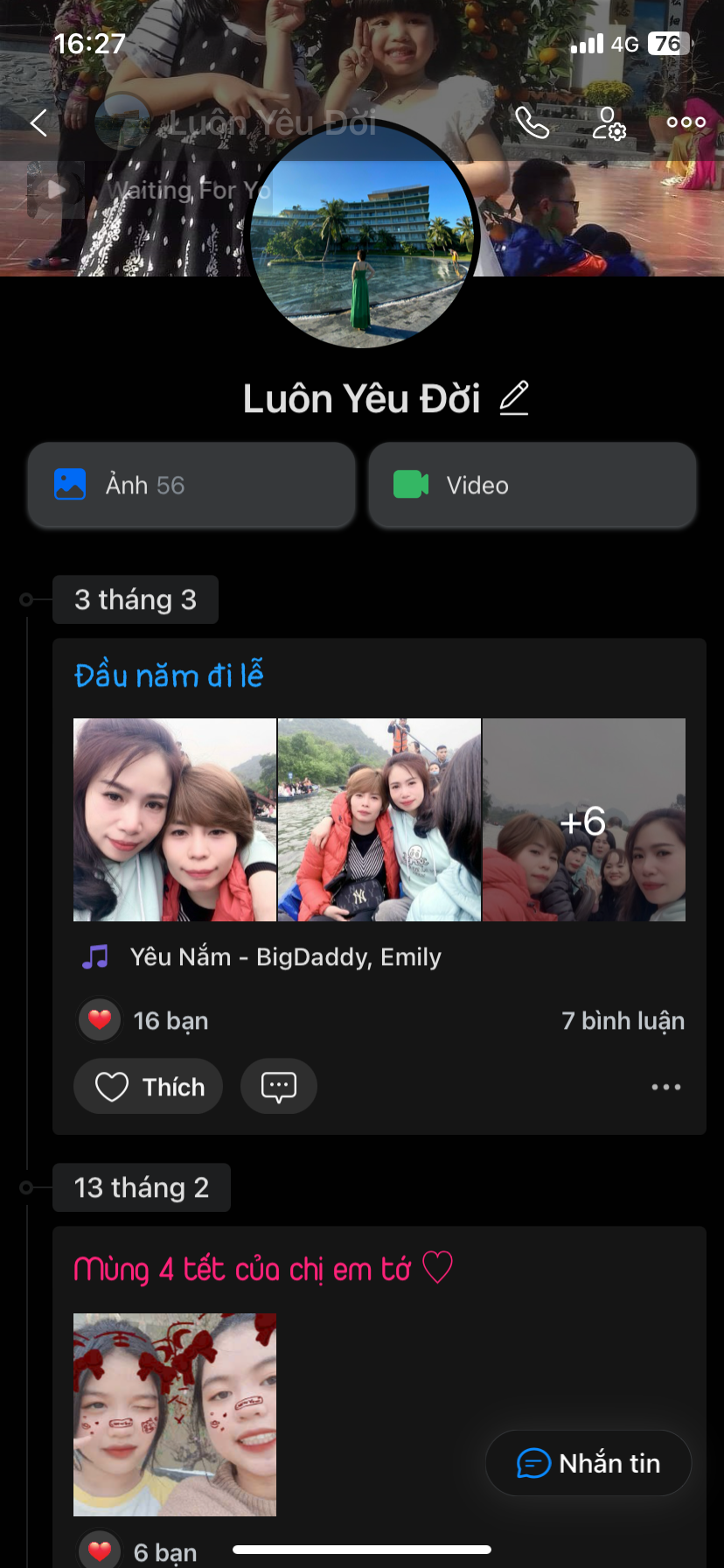724x1568 pixels.
Task: Like the post with Thích button
Action: [149, 1088]
